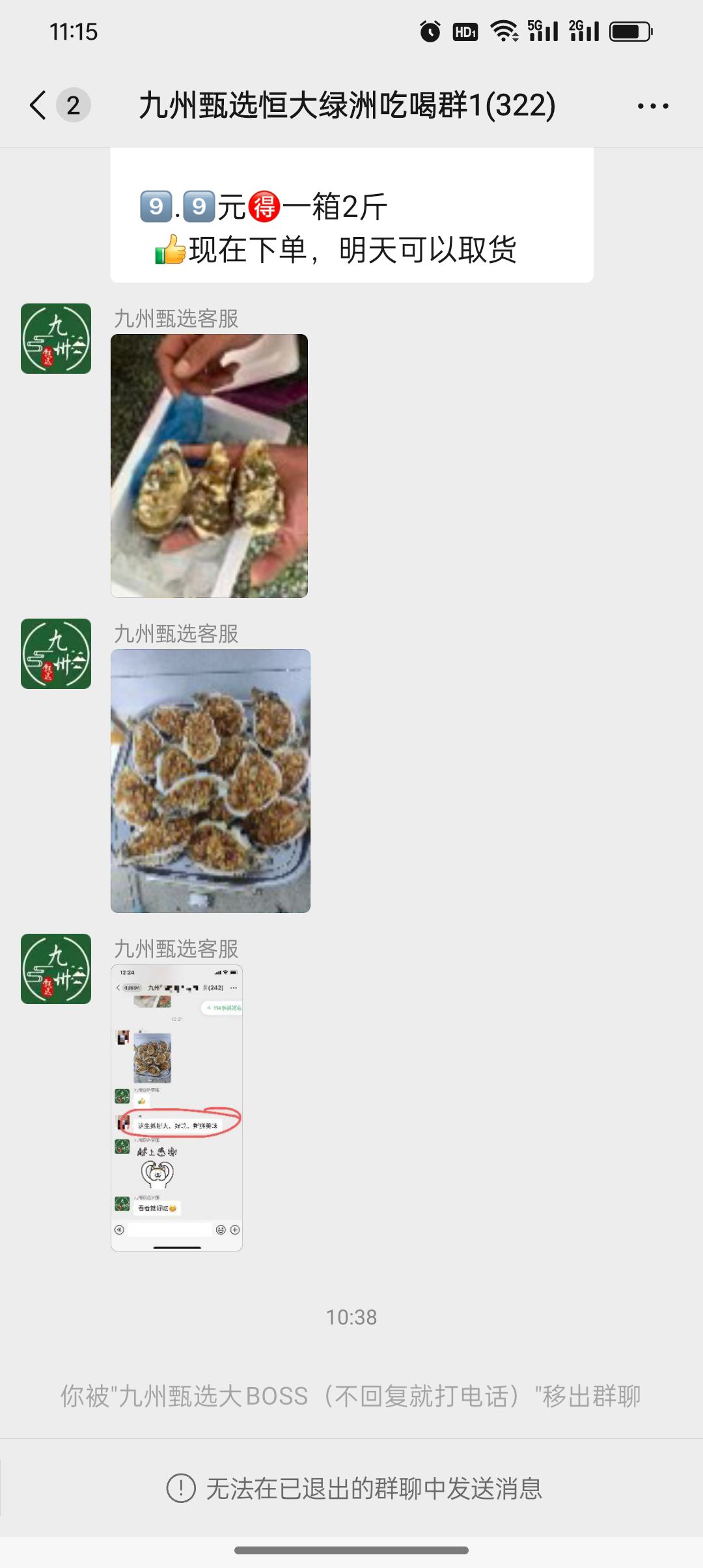The height and width of the screenshot is (1568, 703).
Task: Open the photo of raw oysters in hand
Action: [209, 466]
